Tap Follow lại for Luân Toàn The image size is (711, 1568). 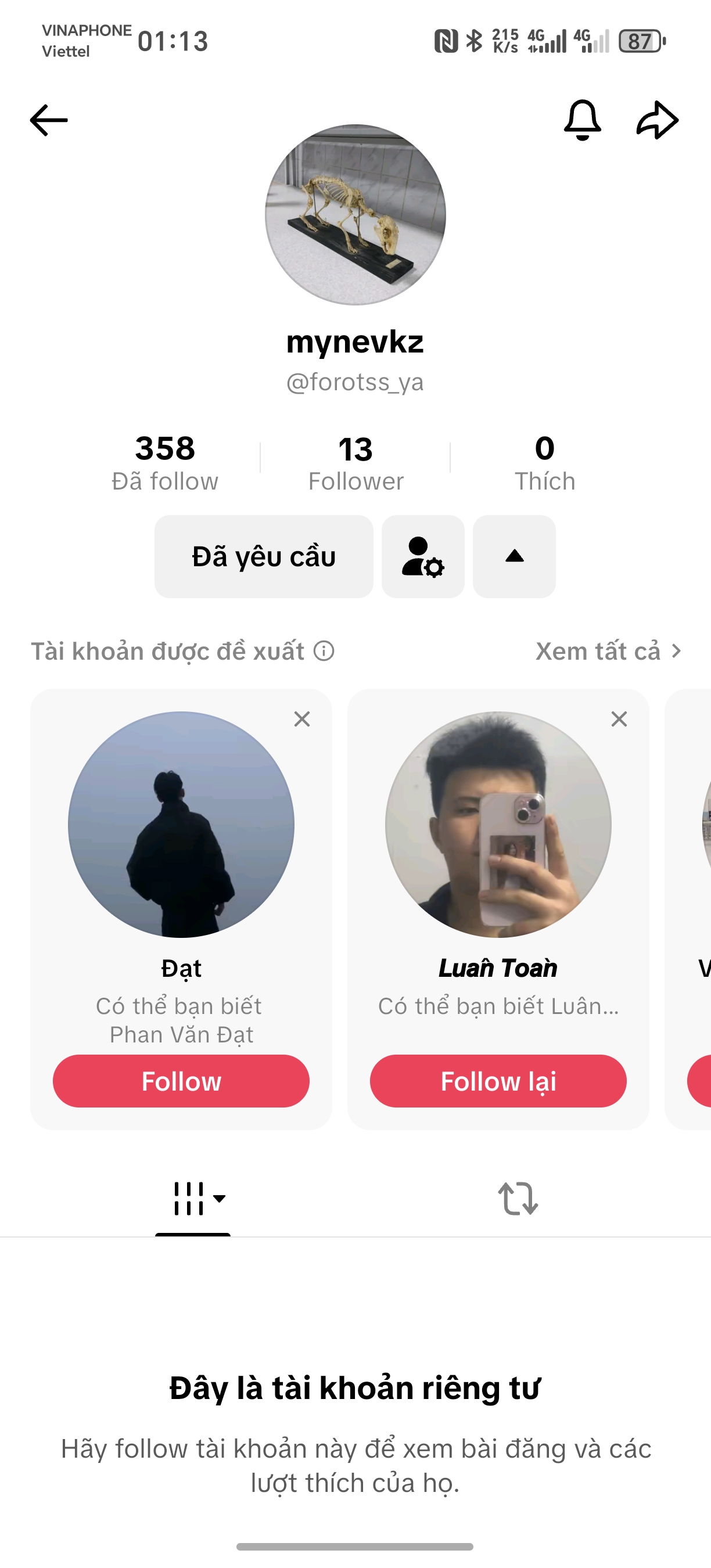[x=498, y=1081]
